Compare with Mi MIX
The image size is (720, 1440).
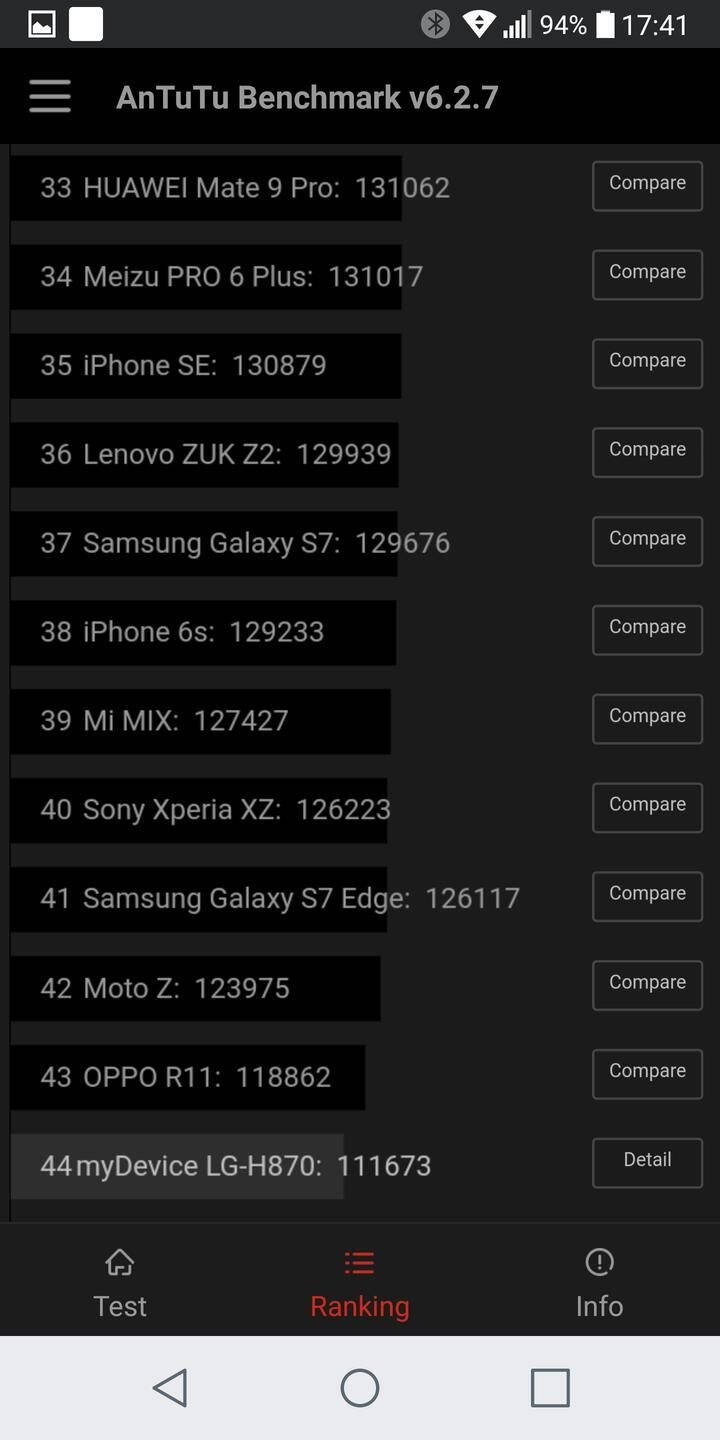coord(647,719)
